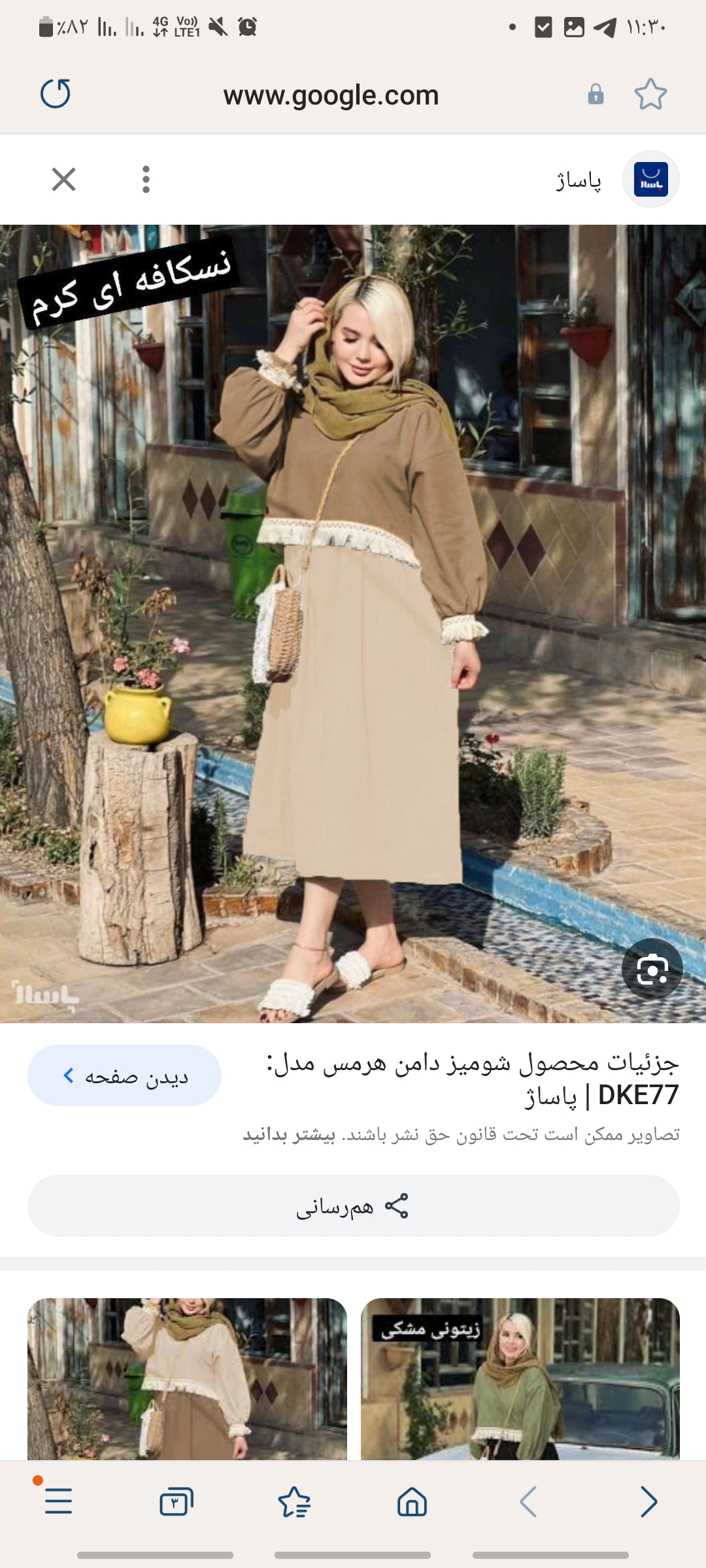Open the browser hamburger menu

click(x=58, y=1501)
